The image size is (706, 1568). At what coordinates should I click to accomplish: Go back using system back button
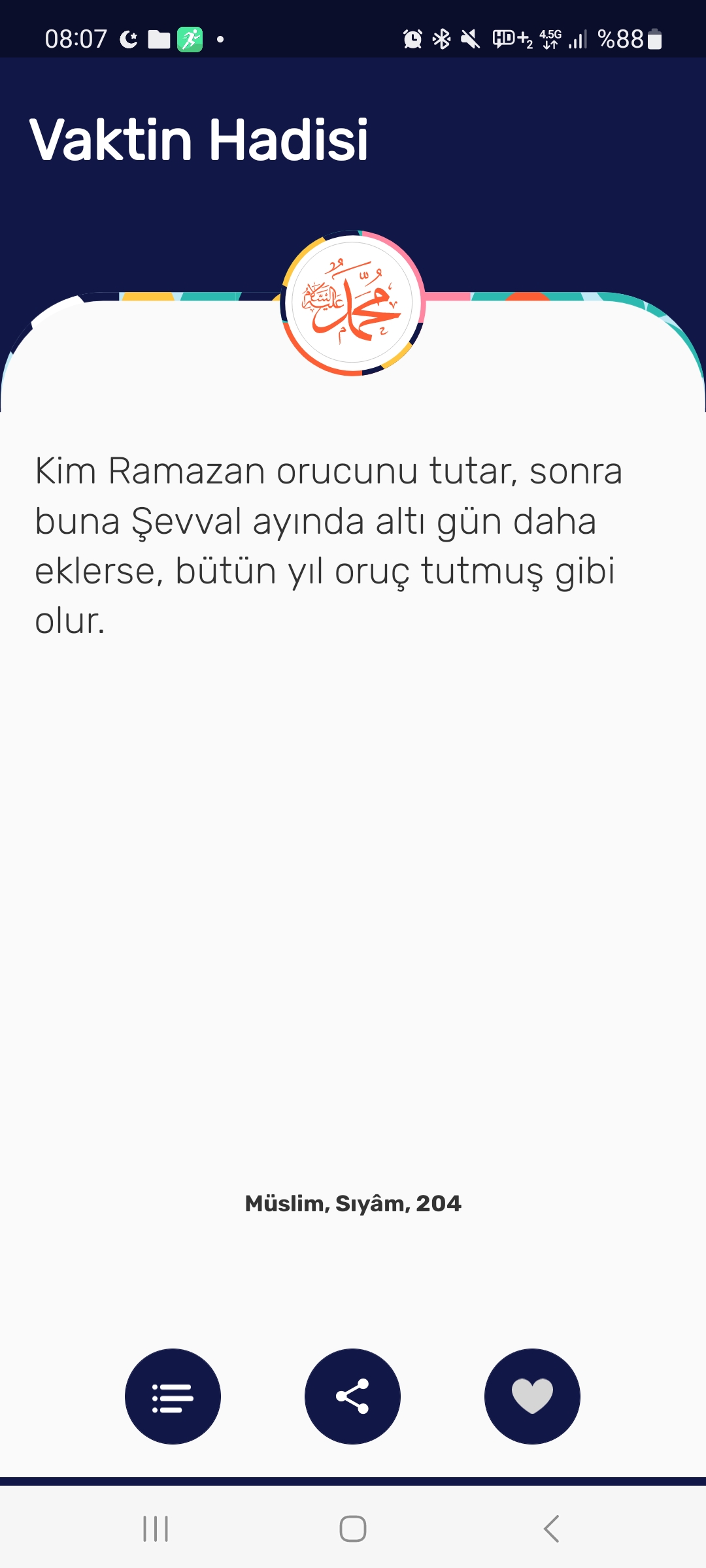click(x=551, y=1529)
